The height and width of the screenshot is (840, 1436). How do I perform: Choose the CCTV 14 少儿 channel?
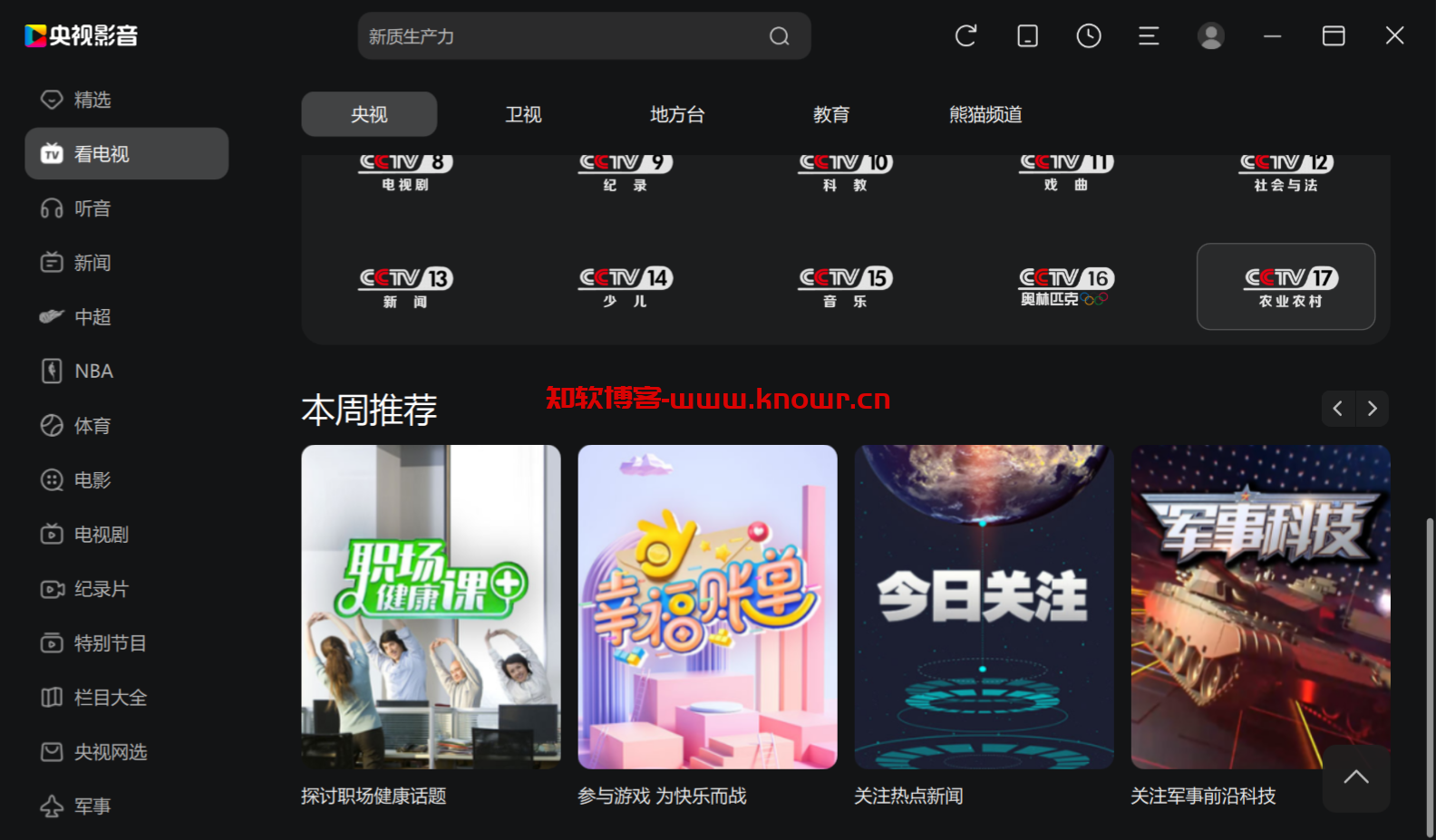pyautogui.click(x=626, y=286)
